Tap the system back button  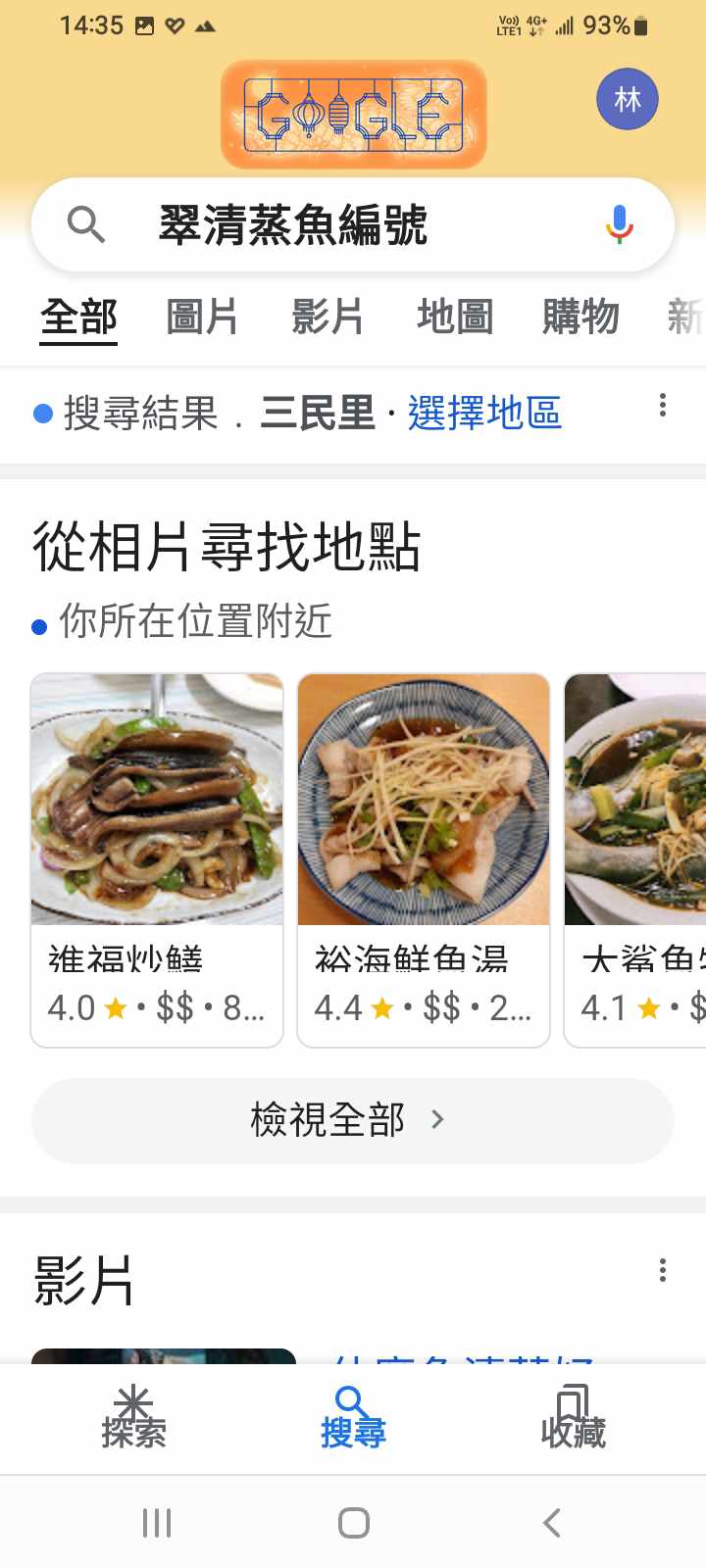(x=552, y=1523)
